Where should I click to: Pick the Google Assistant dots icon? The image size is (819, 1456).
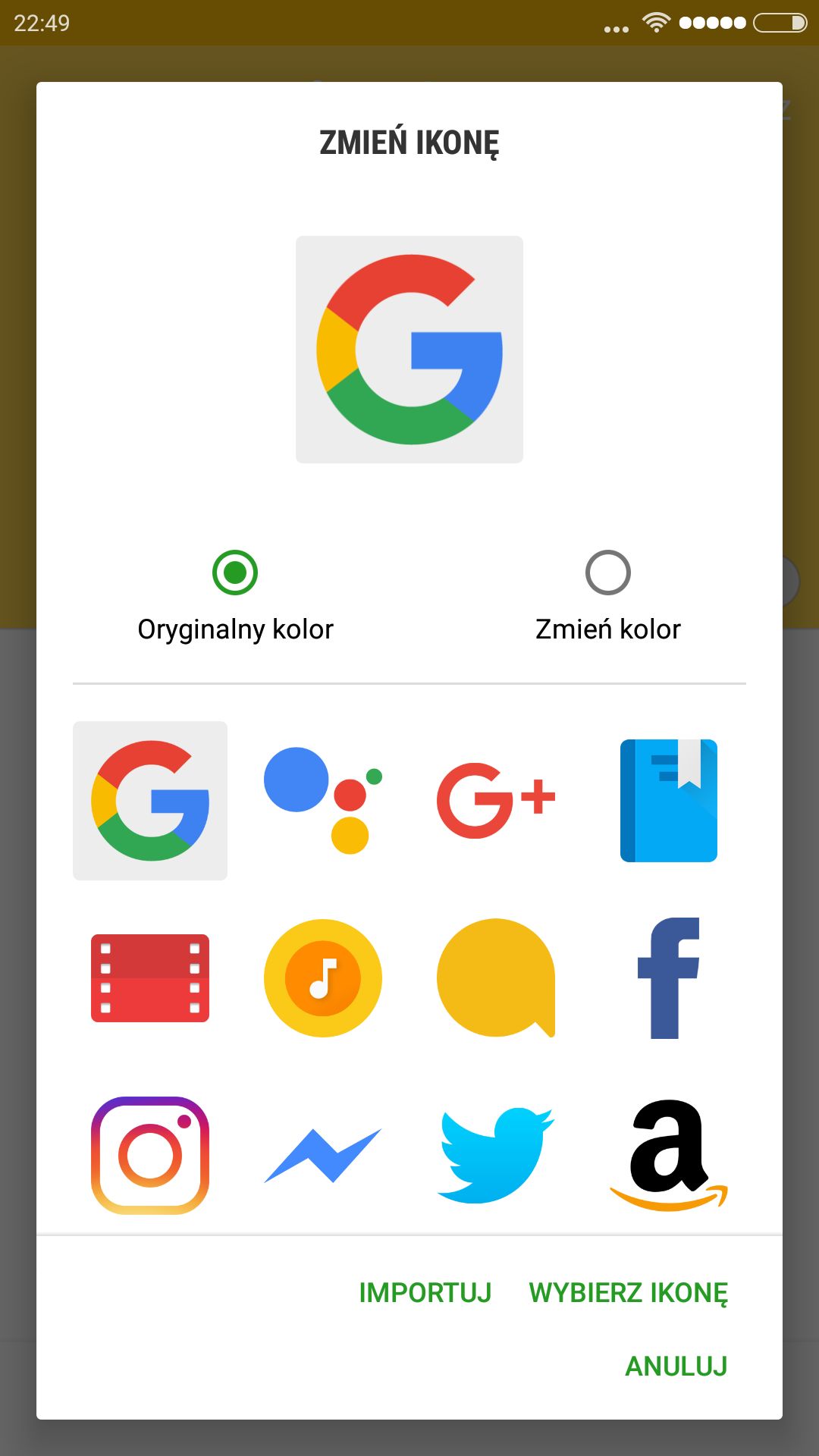coord(323,801)
